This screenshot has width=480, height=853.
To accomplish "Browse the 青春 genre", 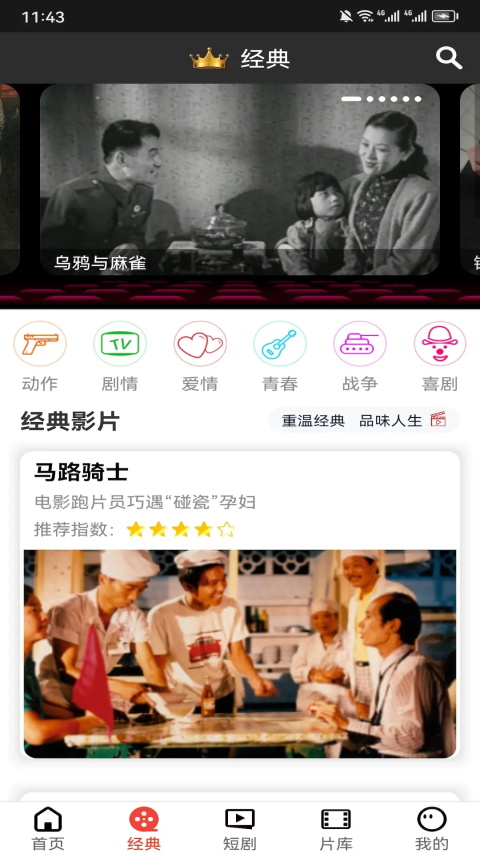I will [x=280, y=356].
